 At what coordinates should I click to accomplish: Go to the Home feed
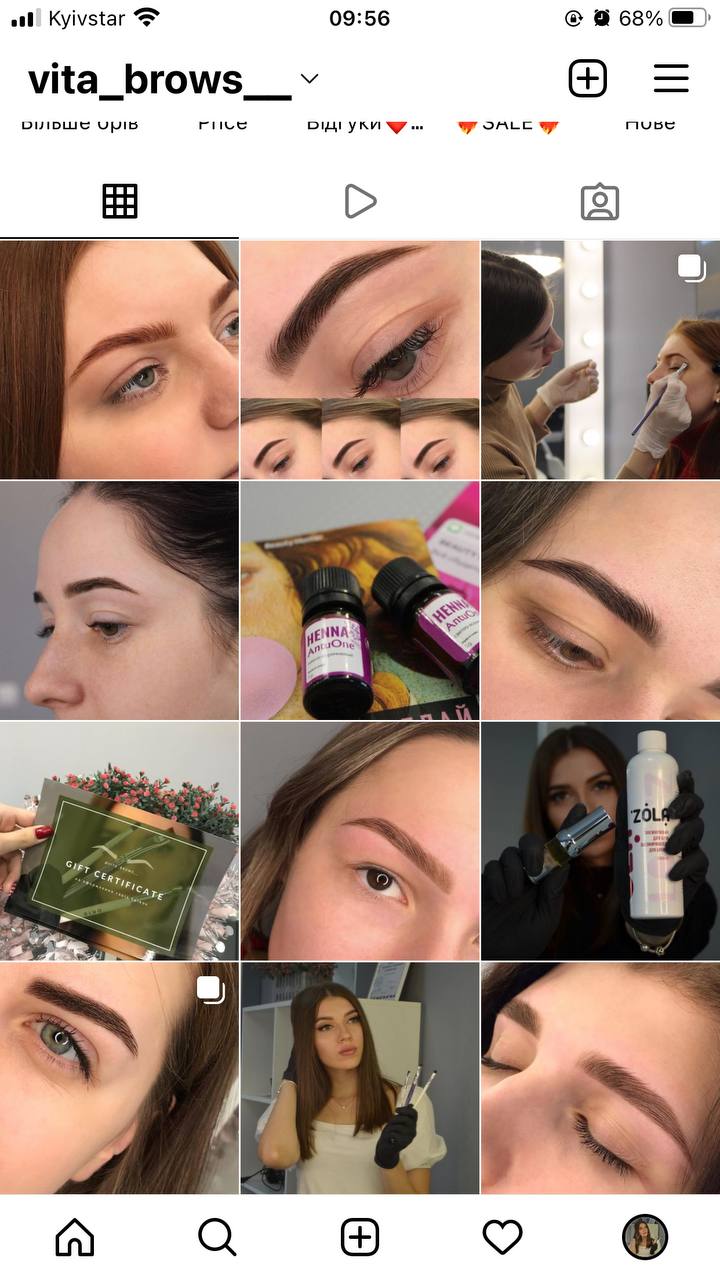[75, 1238]
